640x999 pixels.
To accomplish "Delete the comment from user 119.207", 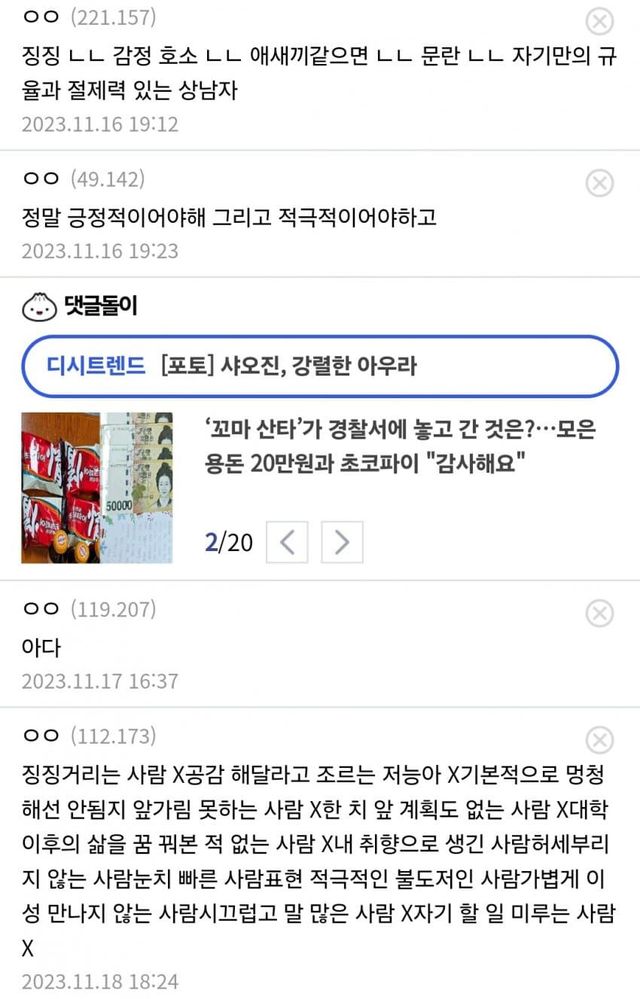I will [599, 613].
